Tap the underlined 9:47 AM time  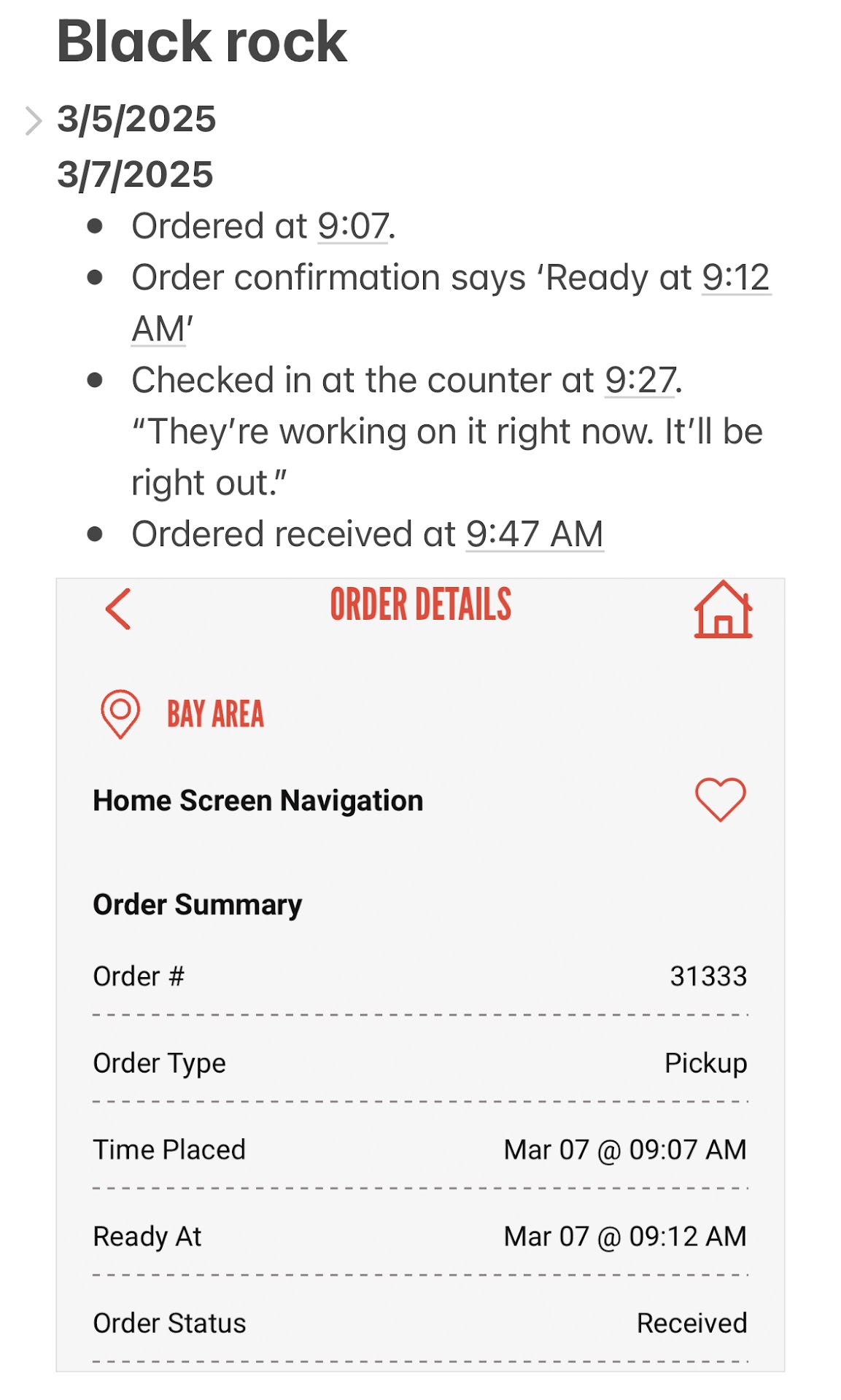tap(534, 535)
